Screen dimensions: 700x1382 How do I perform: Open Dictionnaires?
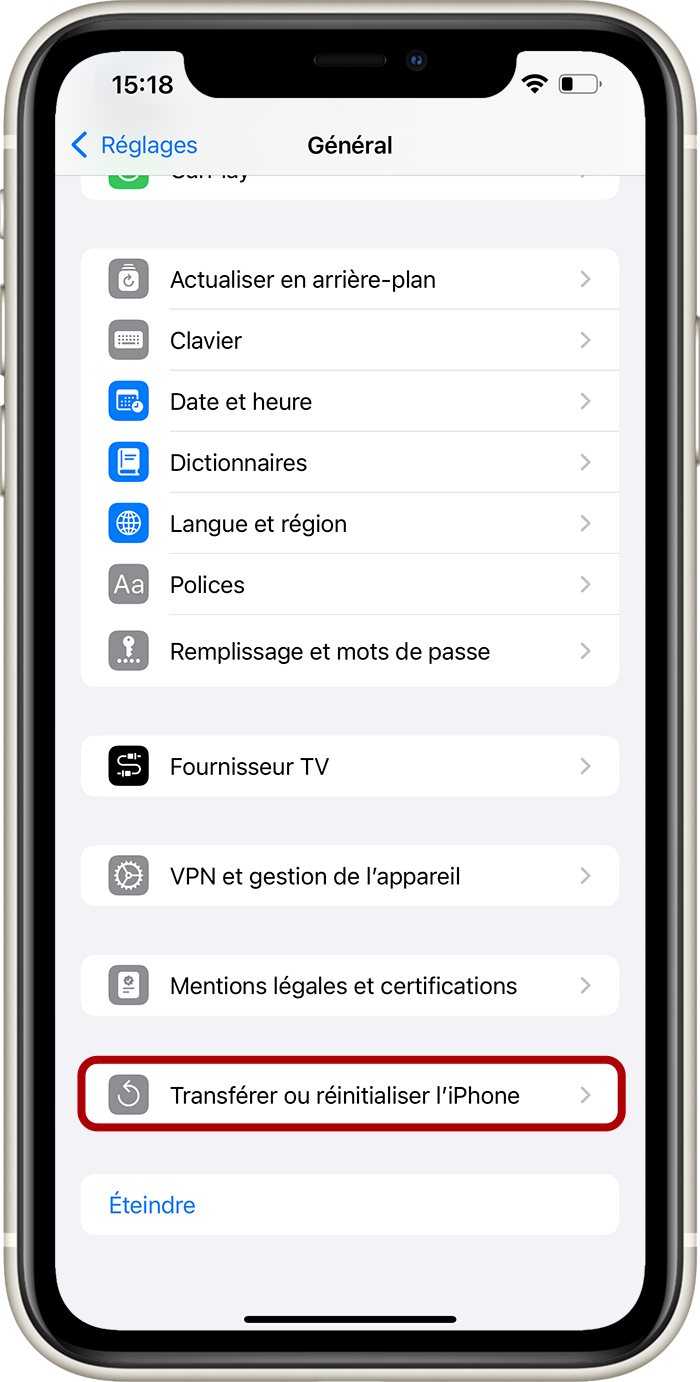point(350,463)
